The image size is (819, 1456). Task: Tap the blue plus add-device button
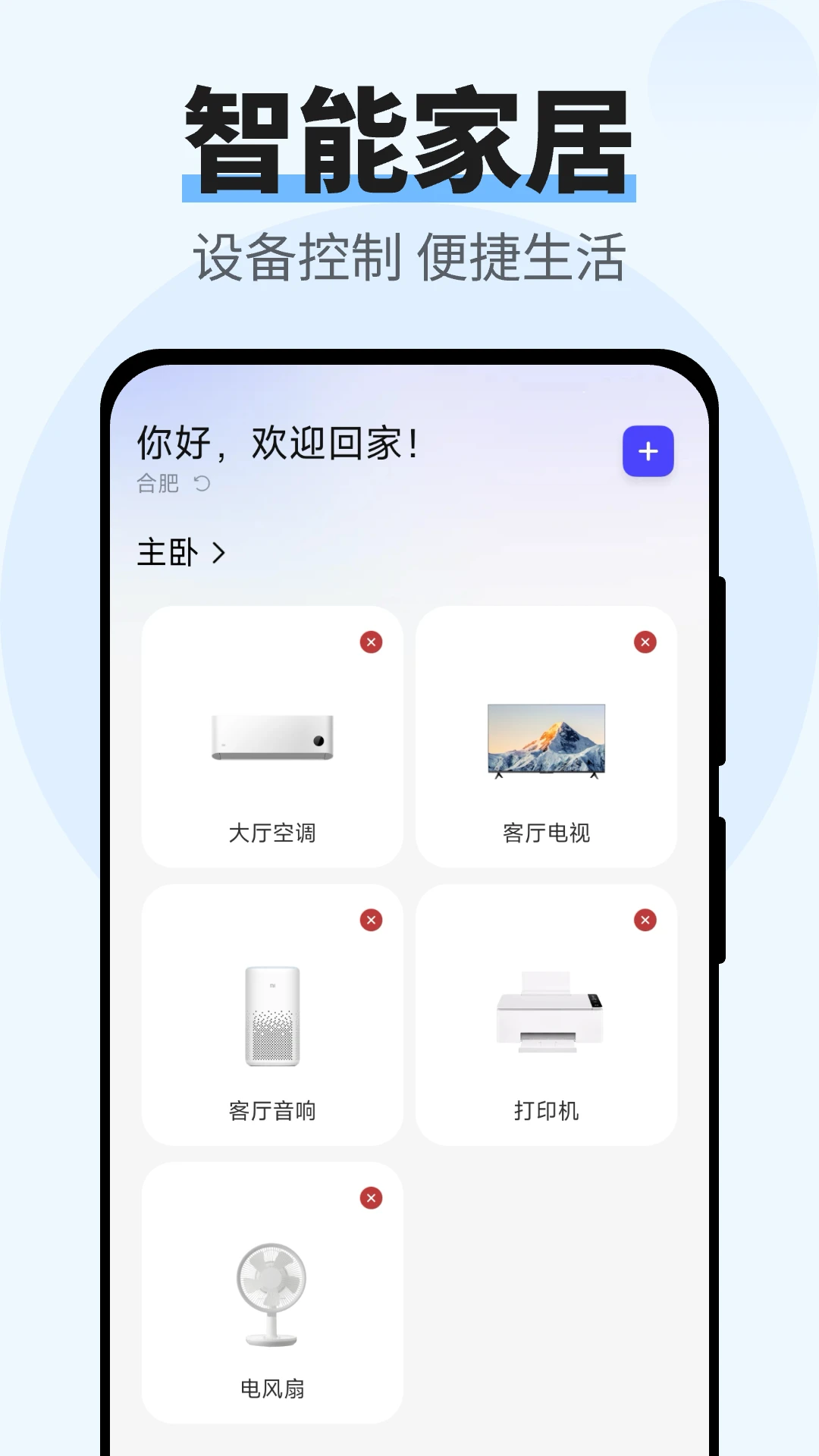pyautogui.click(x=647, y=450)
